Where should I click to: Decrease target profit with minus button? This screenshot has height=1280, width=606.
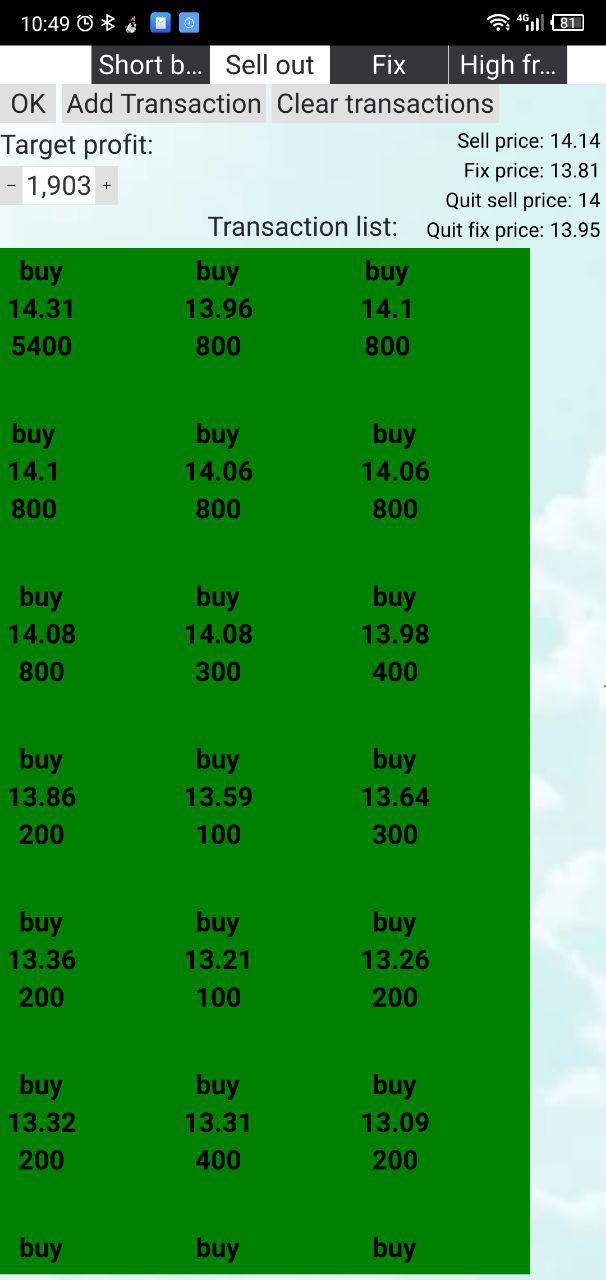coord(11,186)
